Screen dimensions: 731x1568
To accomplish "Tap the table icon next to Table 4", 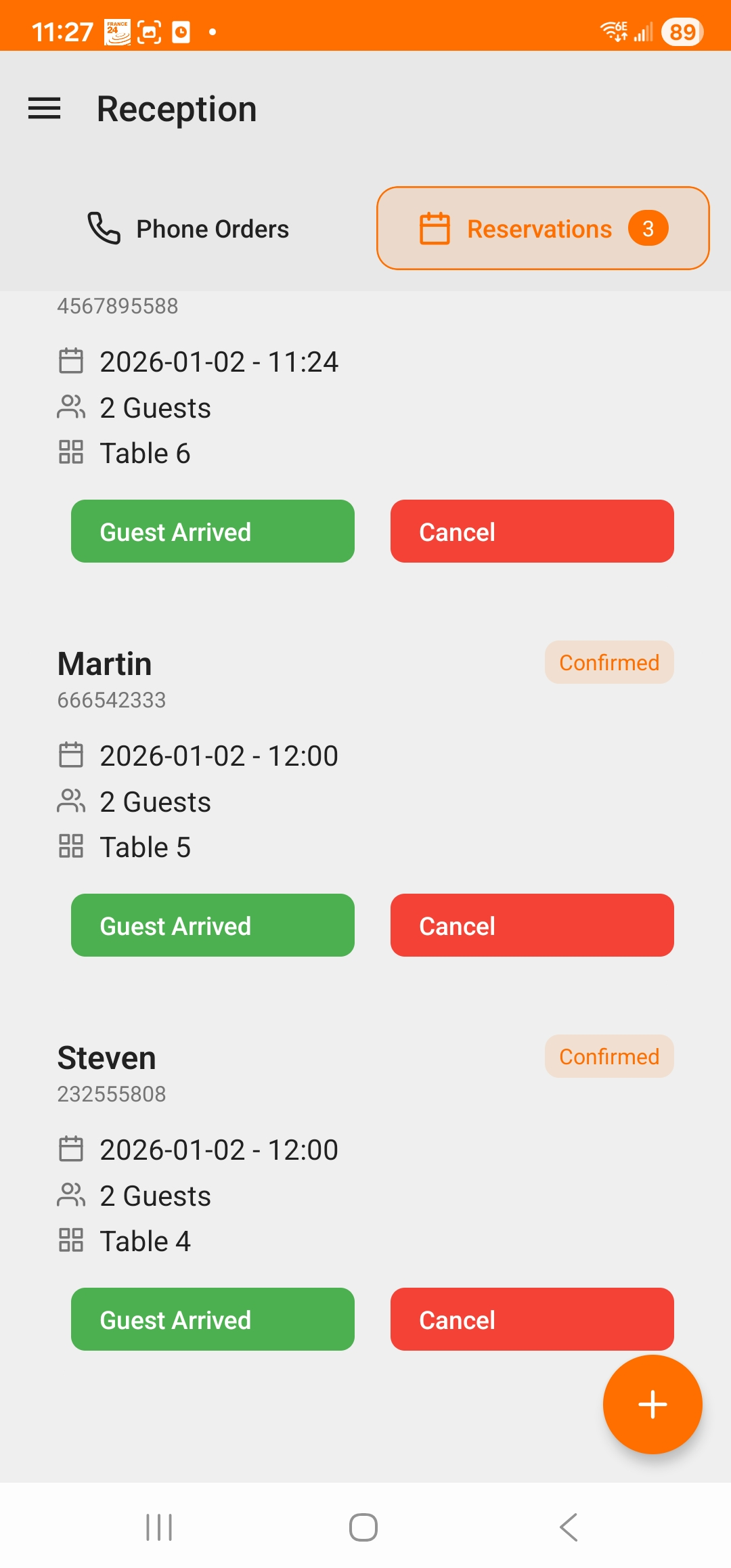I will click(71, 1239).
